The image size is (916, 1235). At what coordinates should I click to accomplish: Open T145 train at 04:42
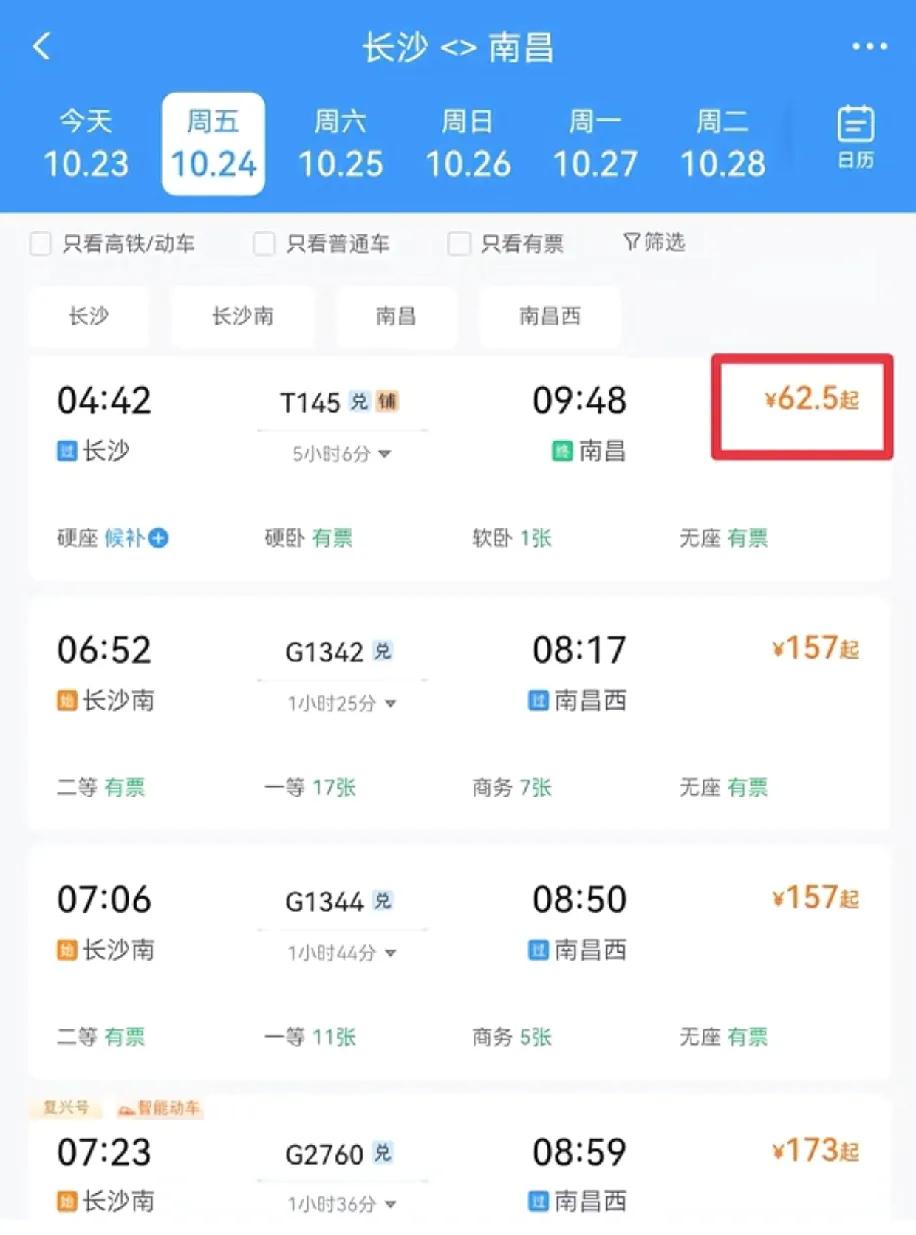459,468
